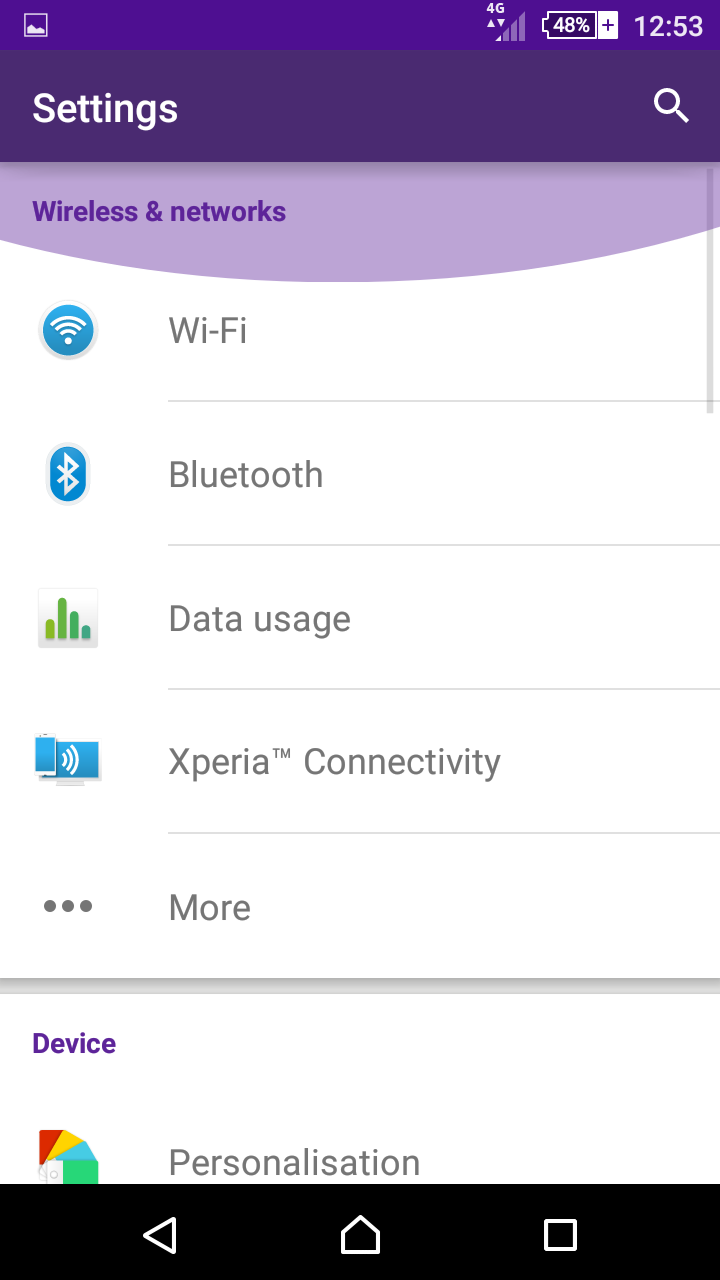Open Bluetooth settings
Screen dimensions: 720x1280
pos(360,474)
